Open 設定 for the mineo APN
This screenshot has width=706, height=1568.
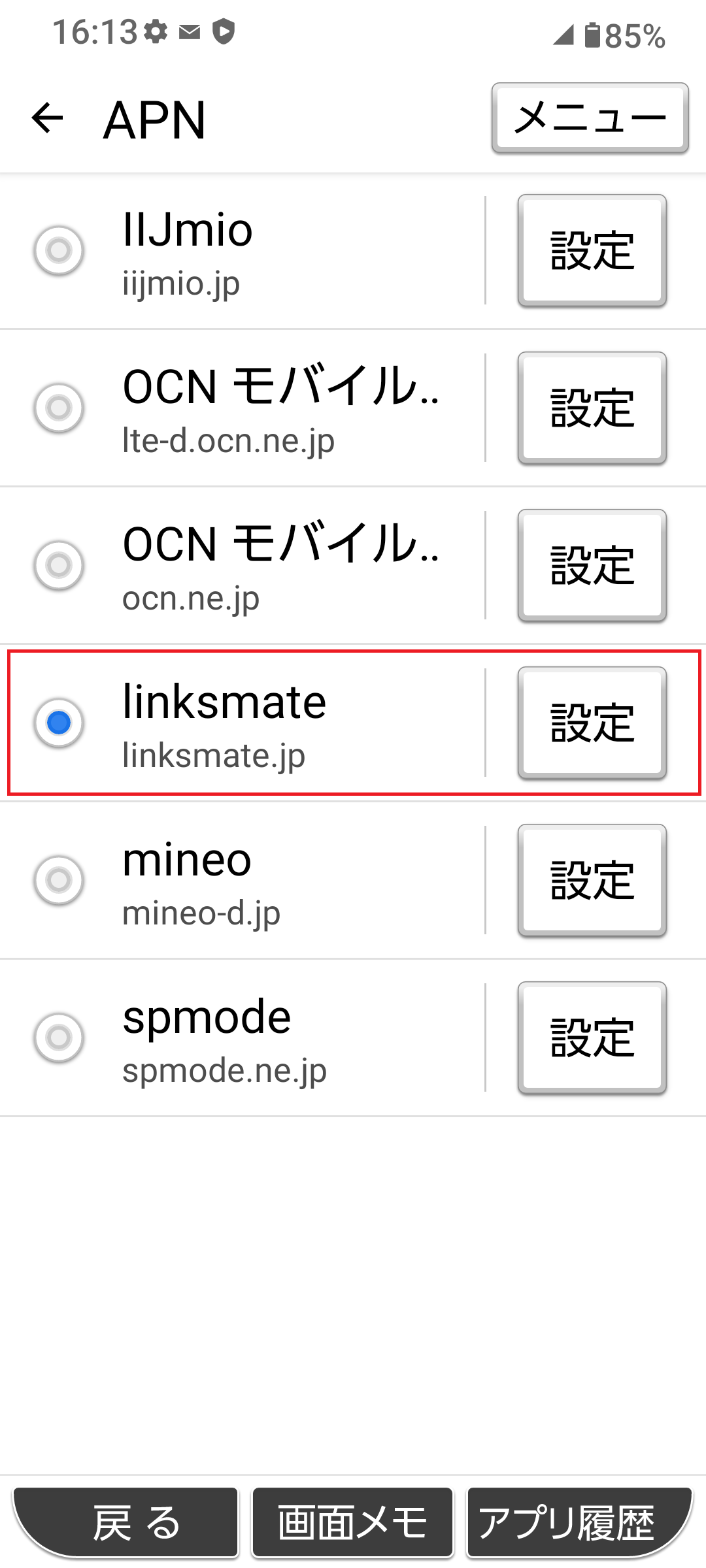click(592, 880)
